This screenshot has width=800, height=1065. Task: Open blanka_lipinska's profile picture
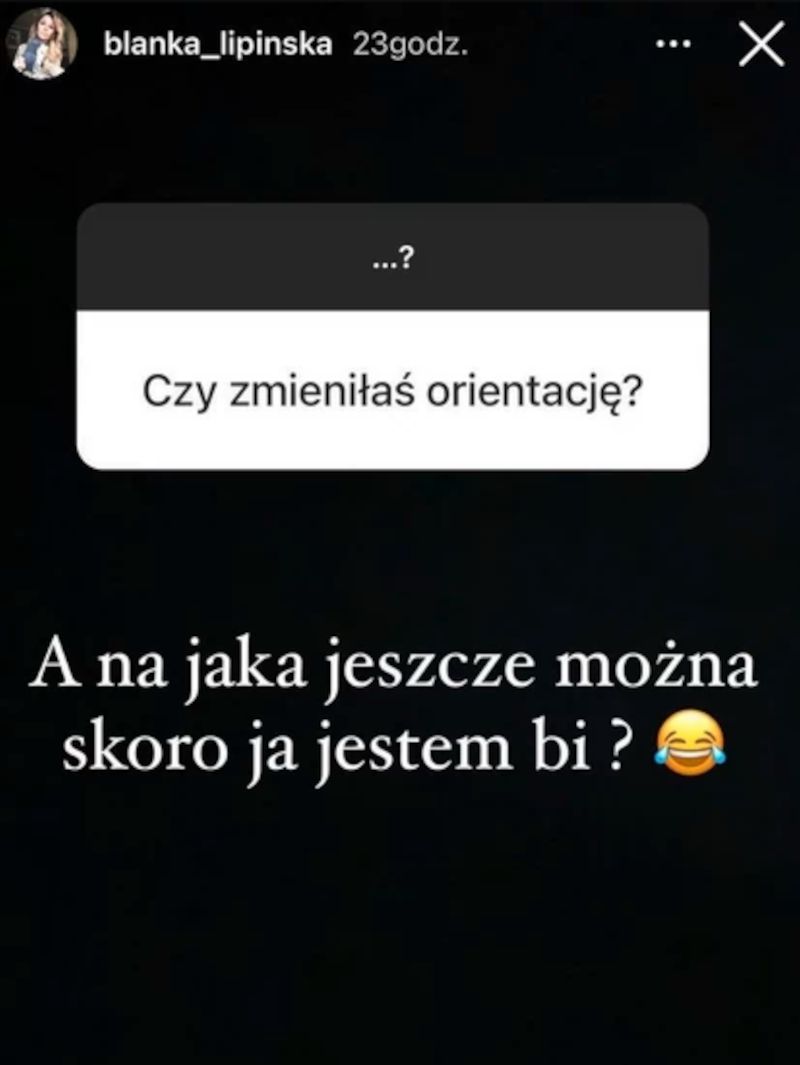[40, 44]
